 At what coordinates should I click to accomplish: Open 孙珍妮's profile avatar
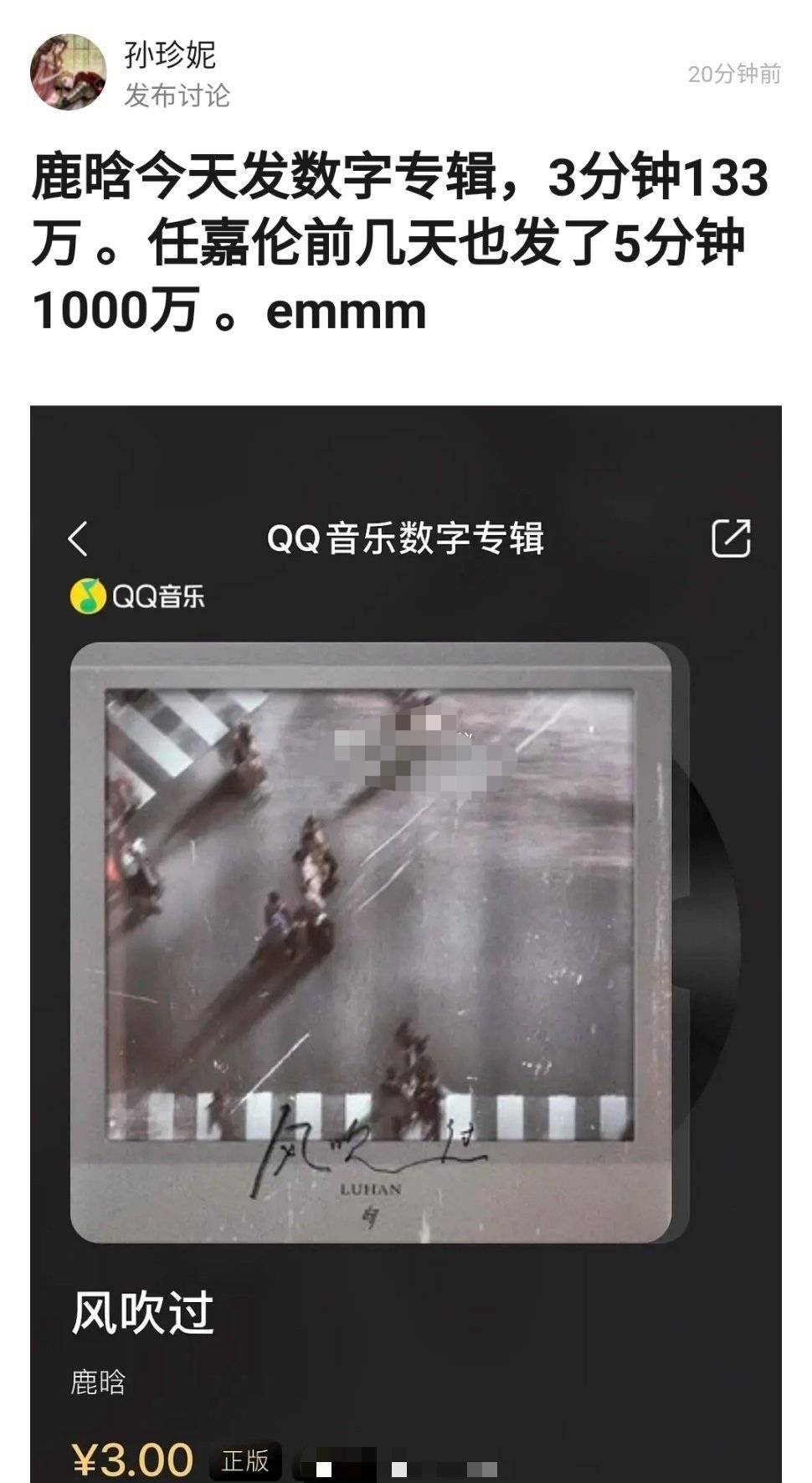(69, 72)
